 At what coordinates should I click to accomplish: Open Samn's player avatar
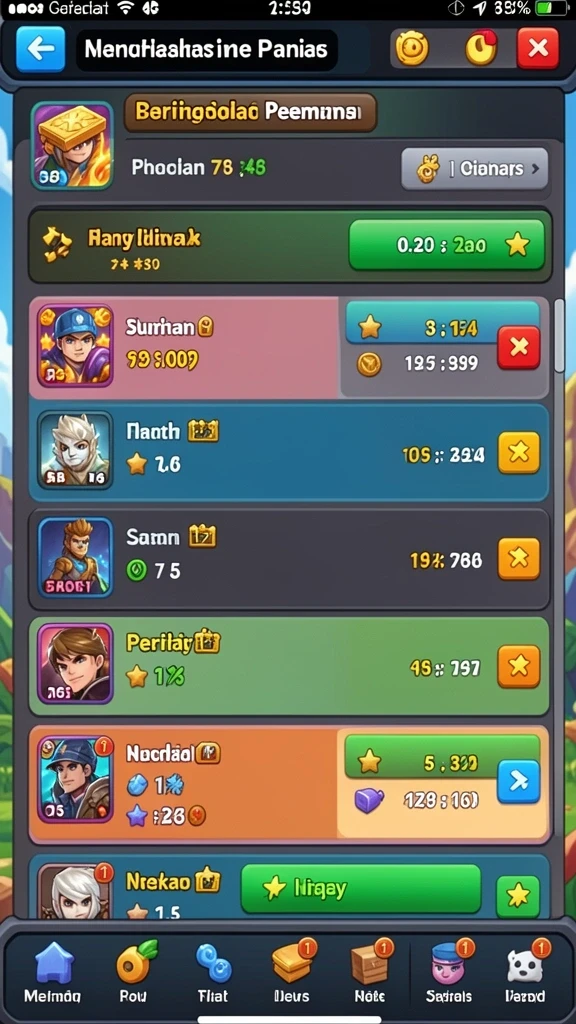coord(75,557)
